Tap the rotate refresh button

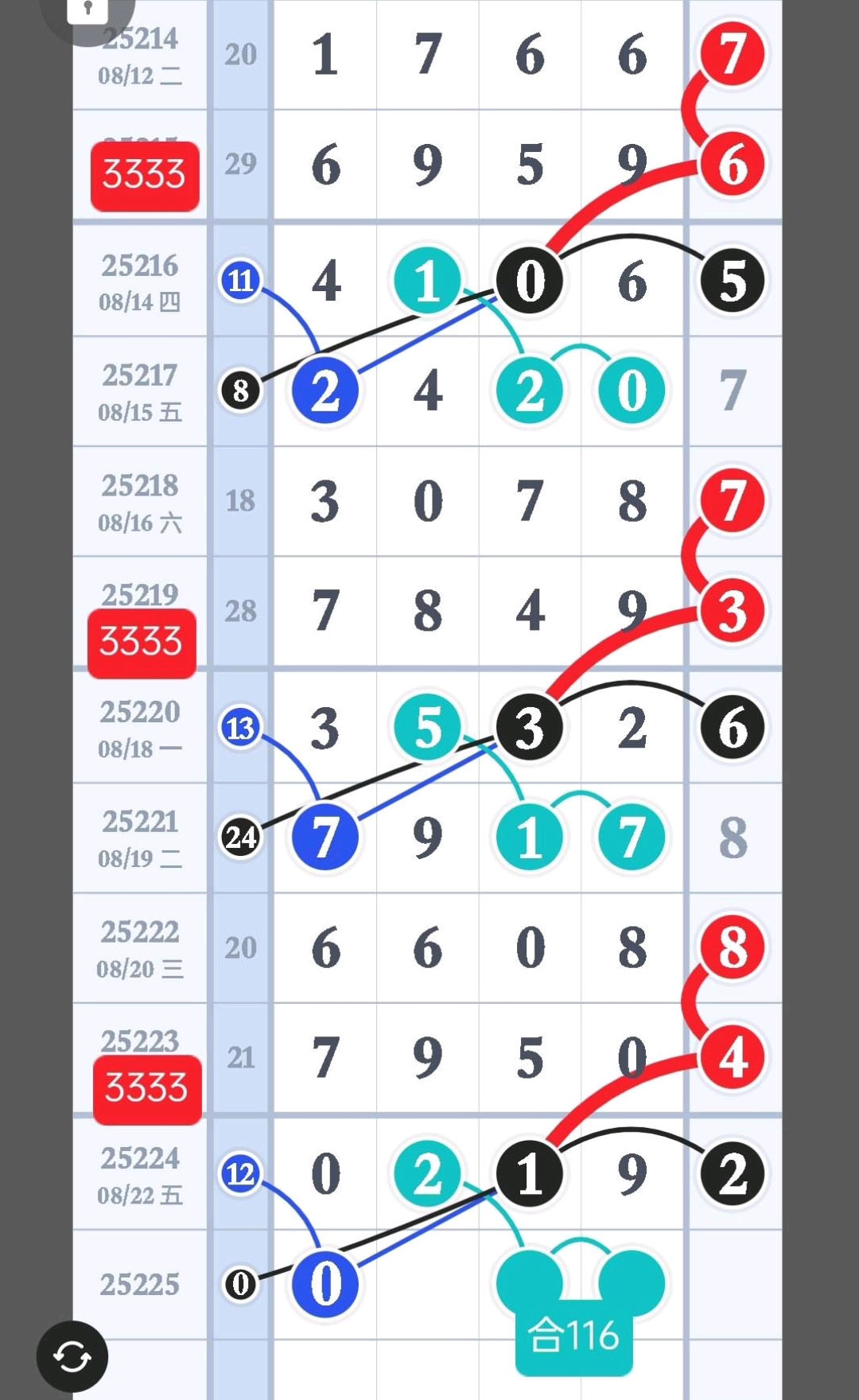(72, 1357)
